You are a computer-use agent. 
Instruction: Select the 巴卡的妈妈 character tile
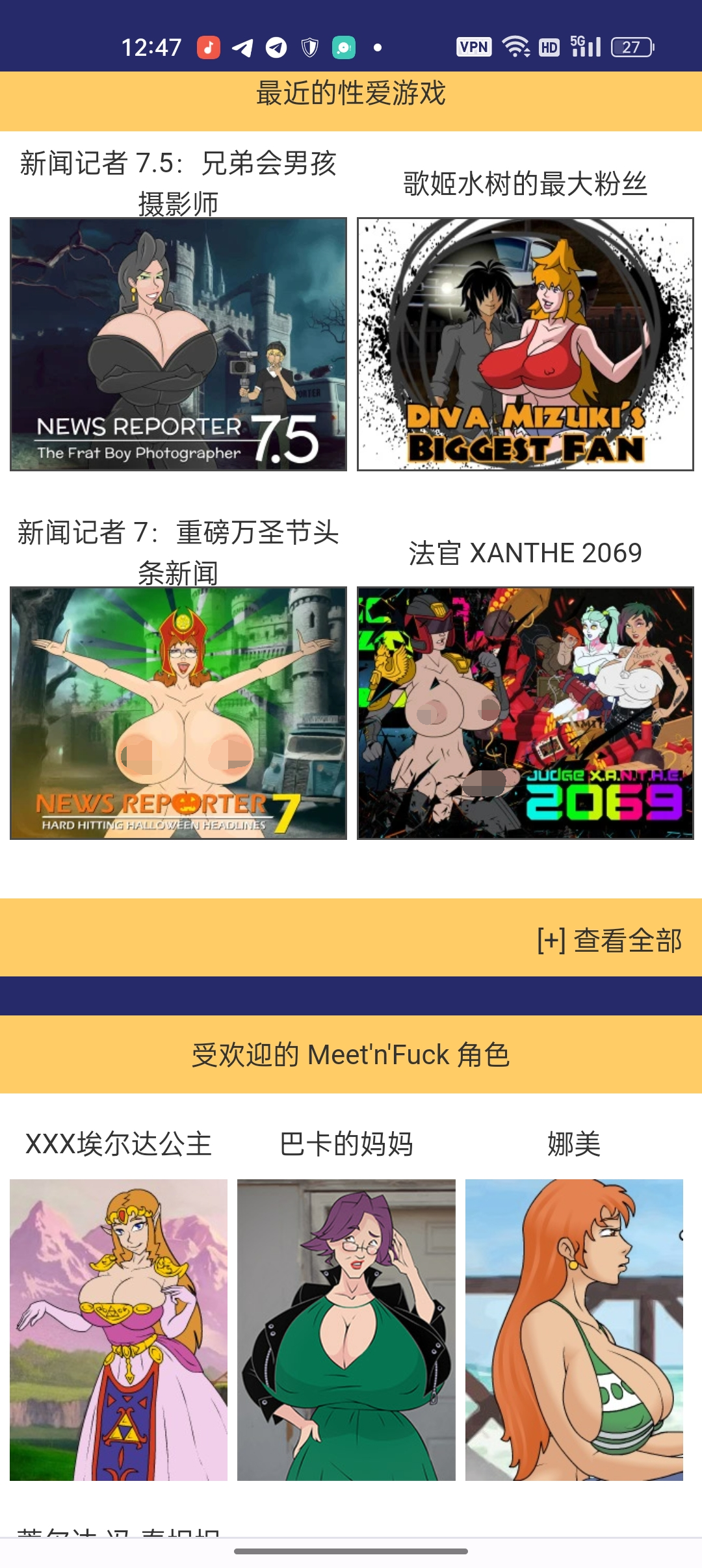pos(346,1329)
